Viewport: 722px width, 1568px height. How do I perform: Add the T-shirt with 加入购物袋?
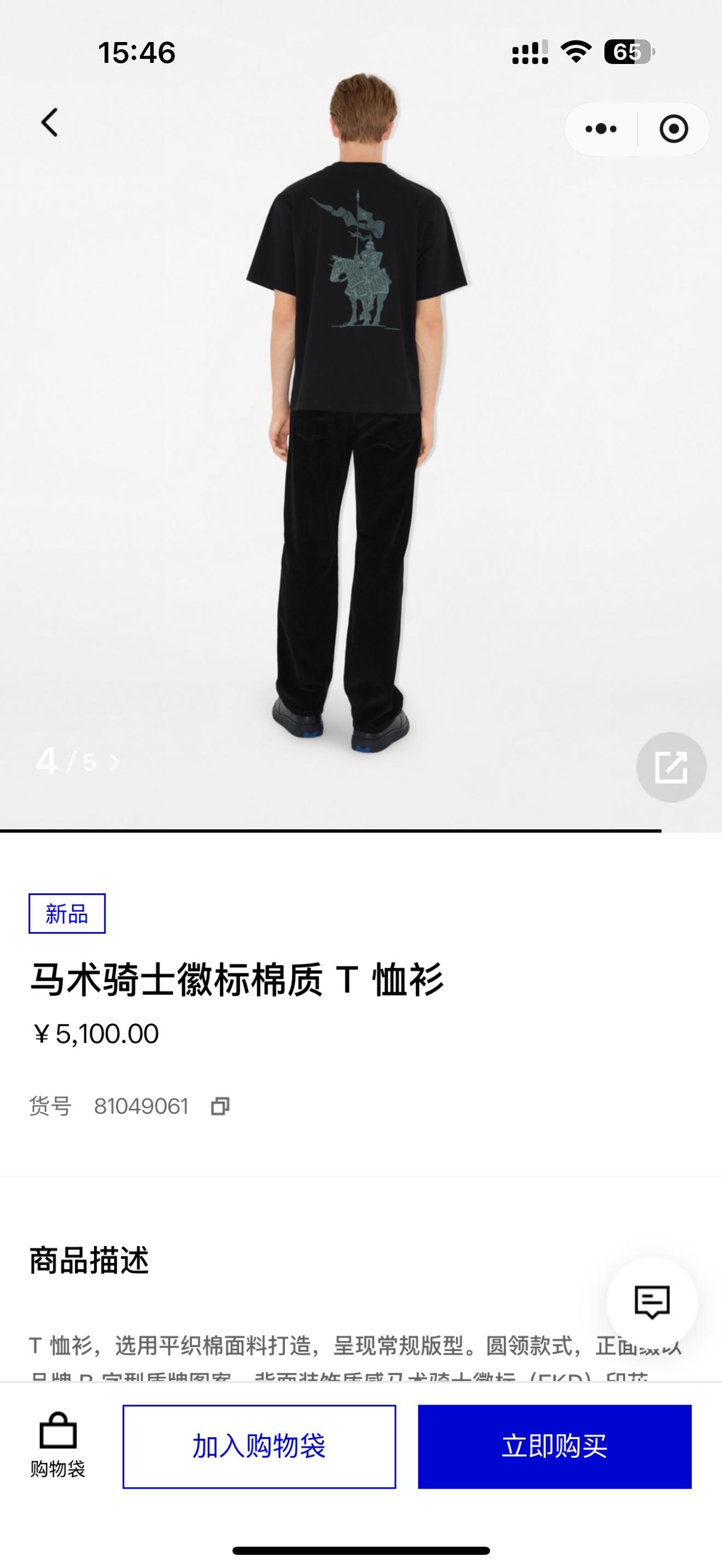(x=259, y=1446)
